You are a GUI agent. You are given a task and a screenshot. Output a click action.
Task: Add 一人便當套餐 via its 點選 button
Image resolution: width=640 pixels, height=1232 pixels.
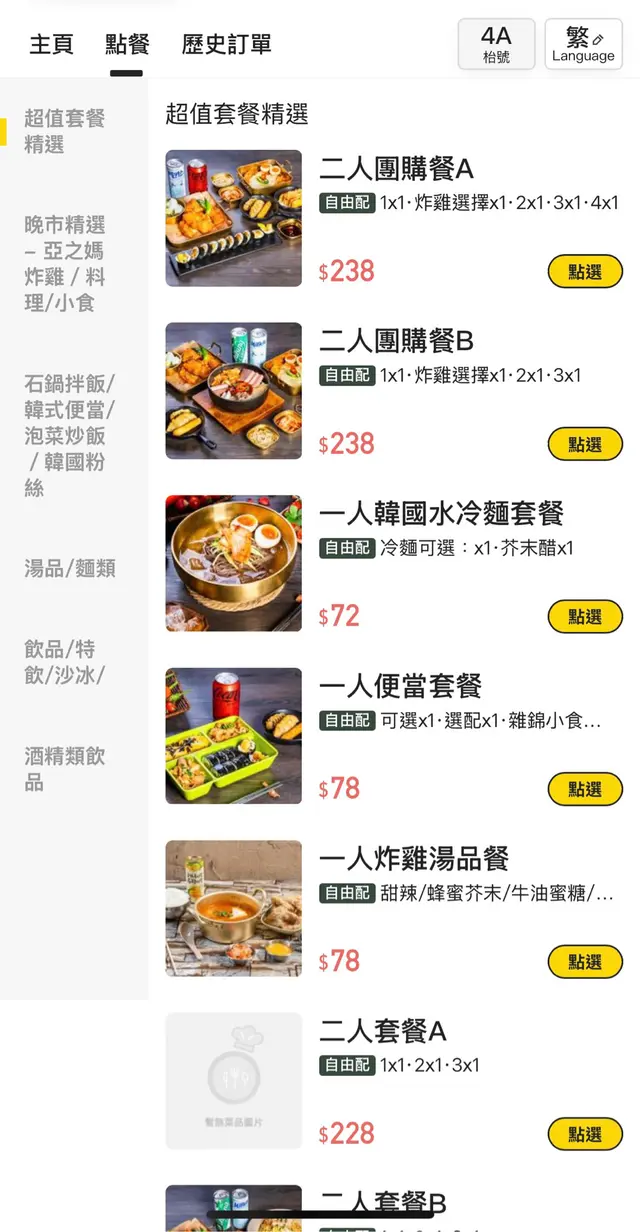585,789
